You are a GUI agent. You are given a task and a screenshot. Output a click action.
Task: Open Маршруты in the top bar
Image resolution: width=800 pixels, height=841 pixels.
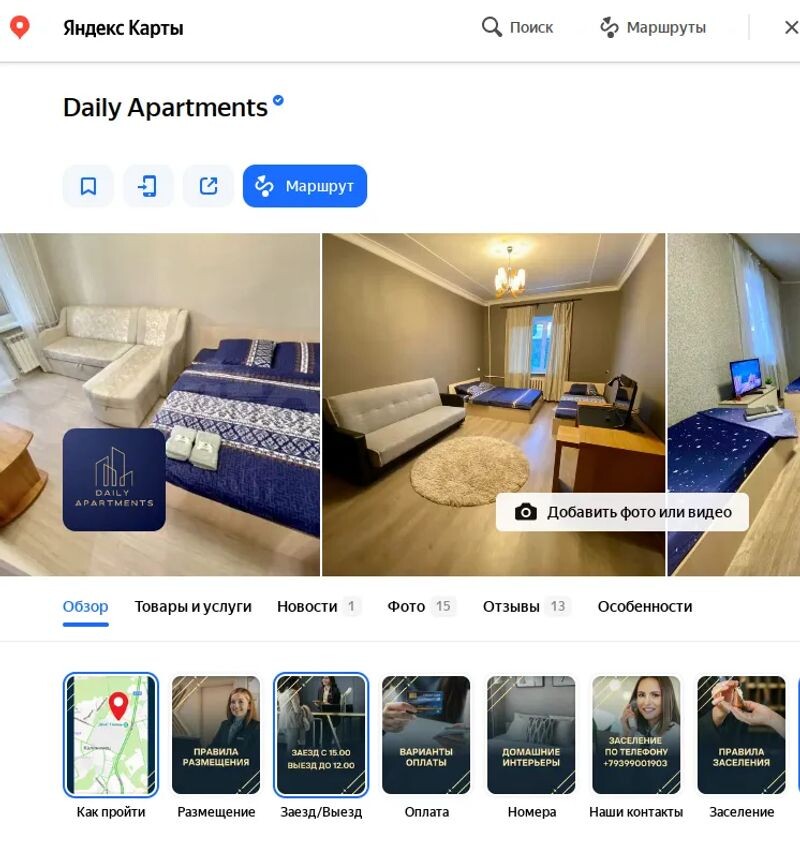pos(652,27)
